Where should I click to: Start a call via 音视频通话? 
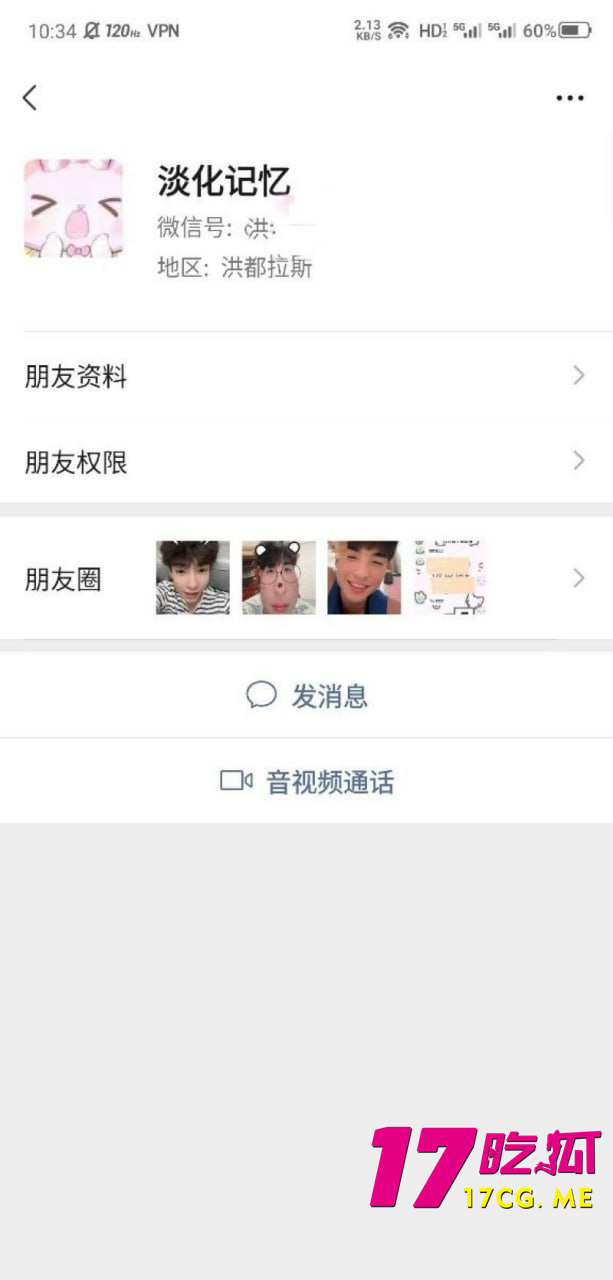tap(306, 782)
